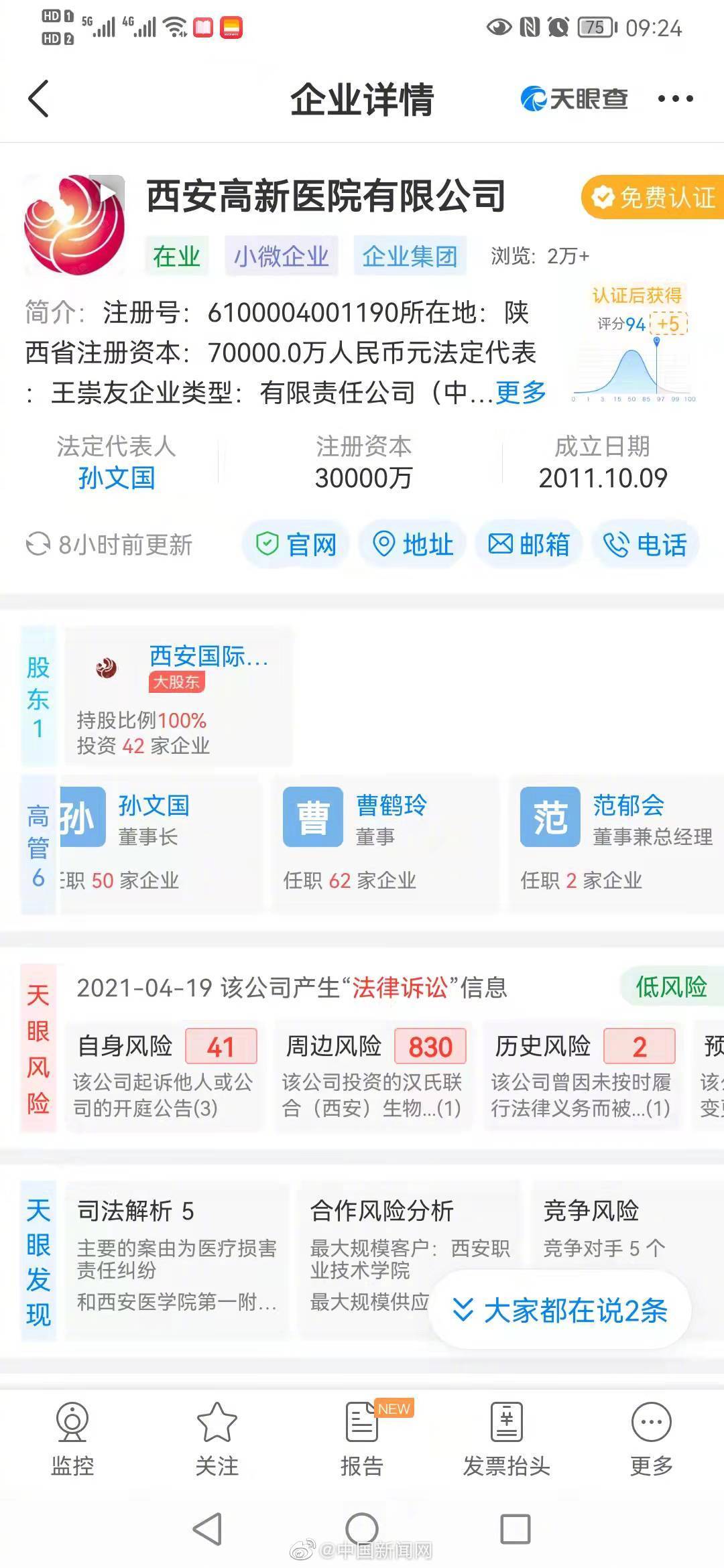Open shareholder card 西安国际...
The height and width of the screenshot is (1568, 724).
click(178, 698)
